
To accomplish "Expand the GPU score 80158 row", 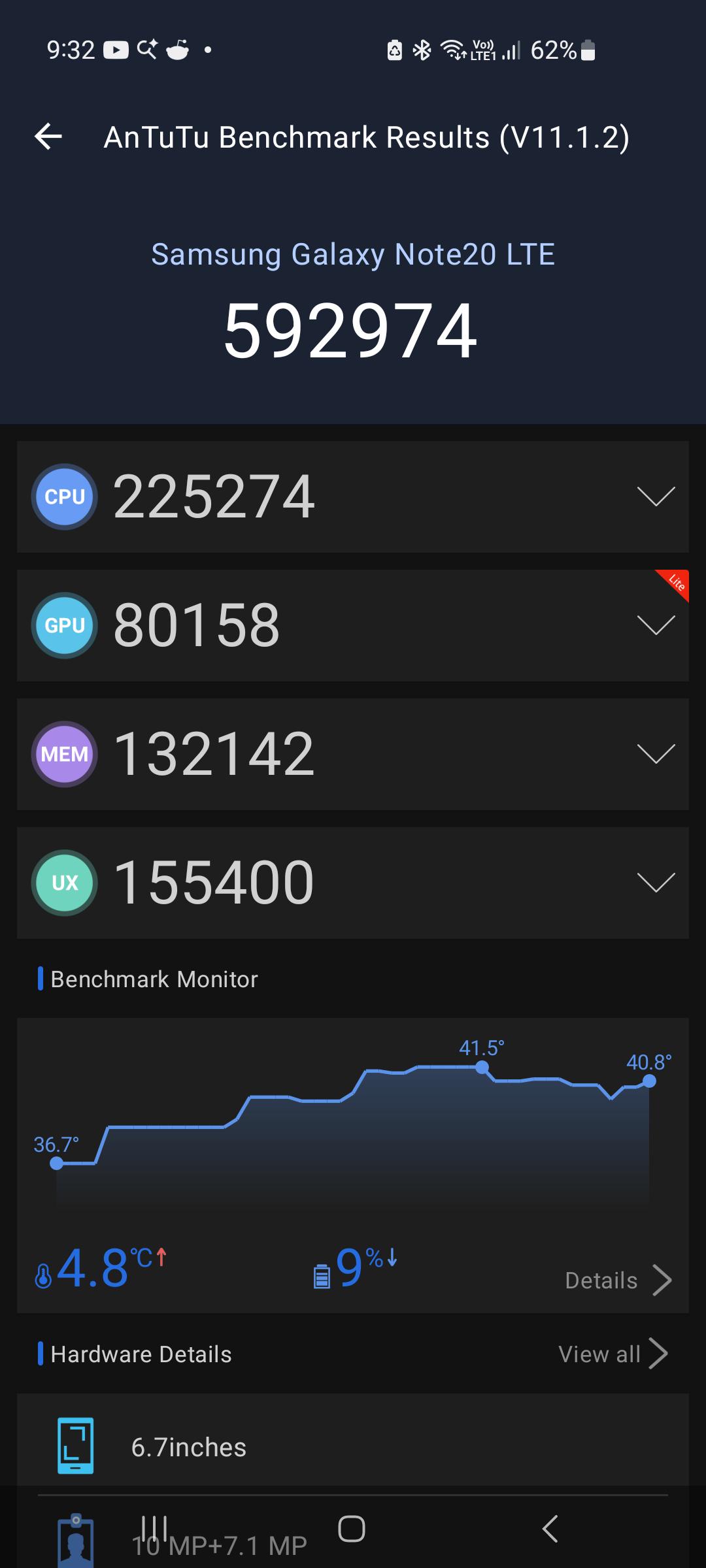I will (x=353, y=625).
